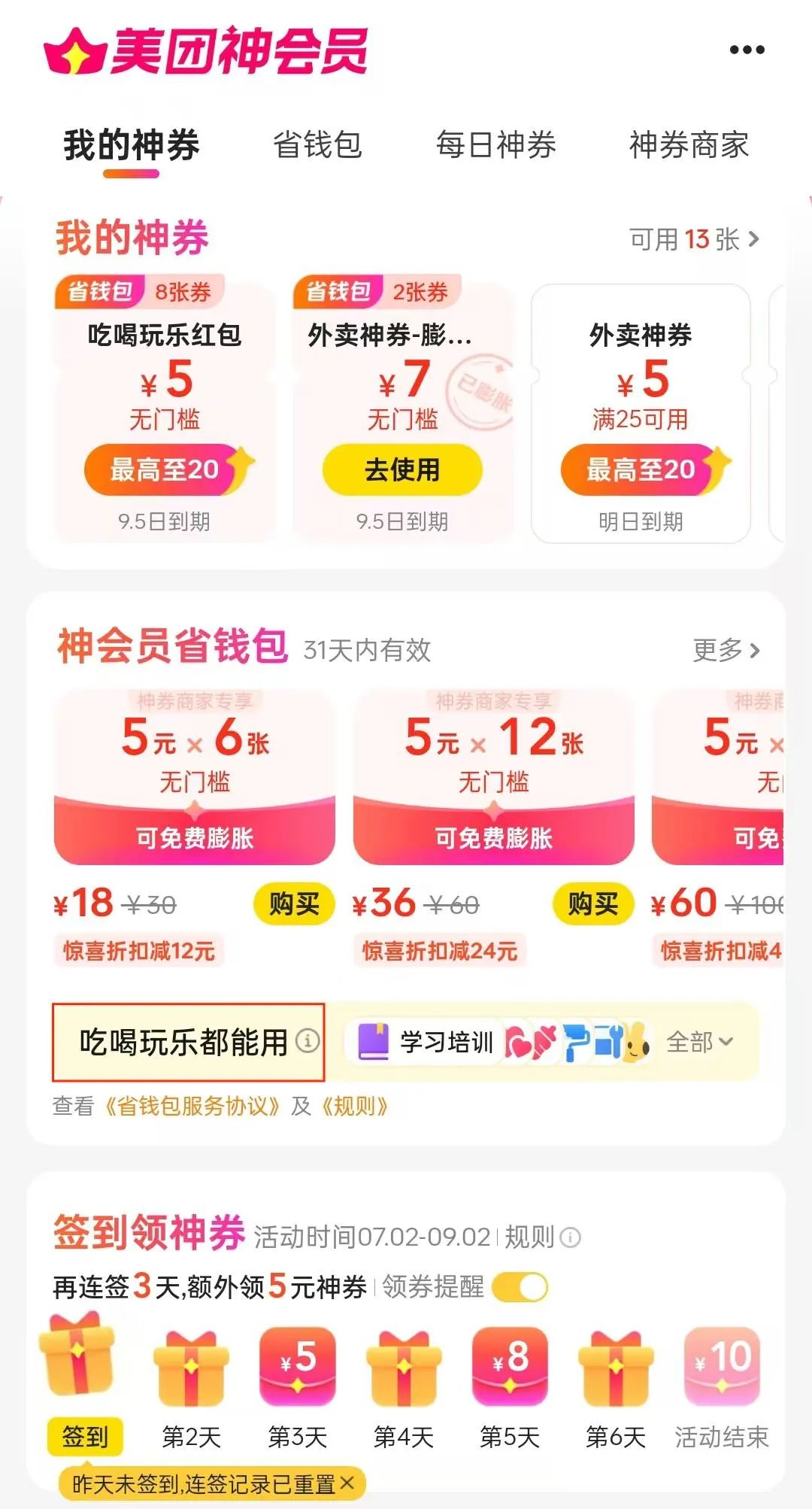Open the three-dot overflow menu

[747, 50]
